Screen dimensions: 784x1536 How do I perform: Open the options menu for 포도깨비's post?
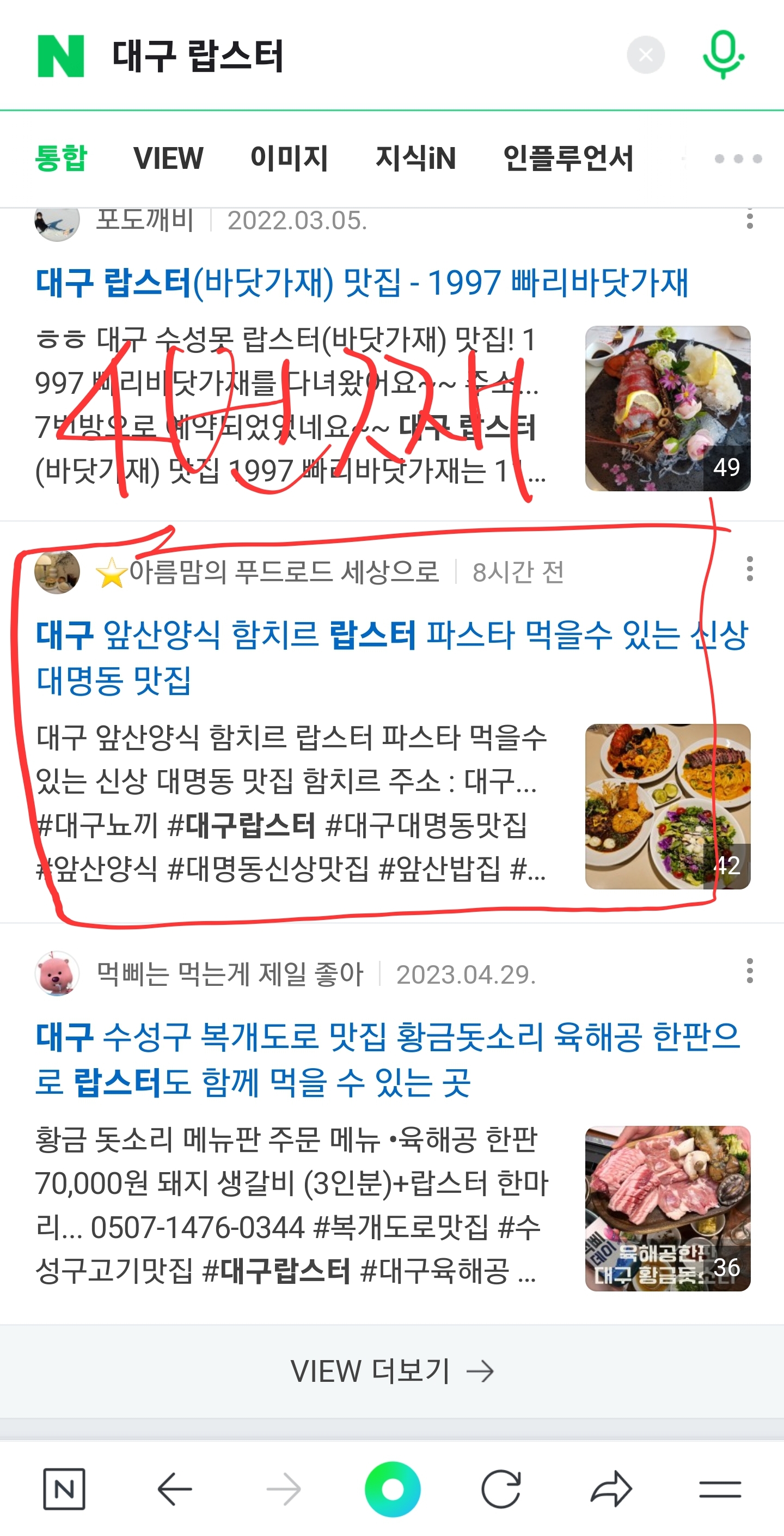pos(749,220)
